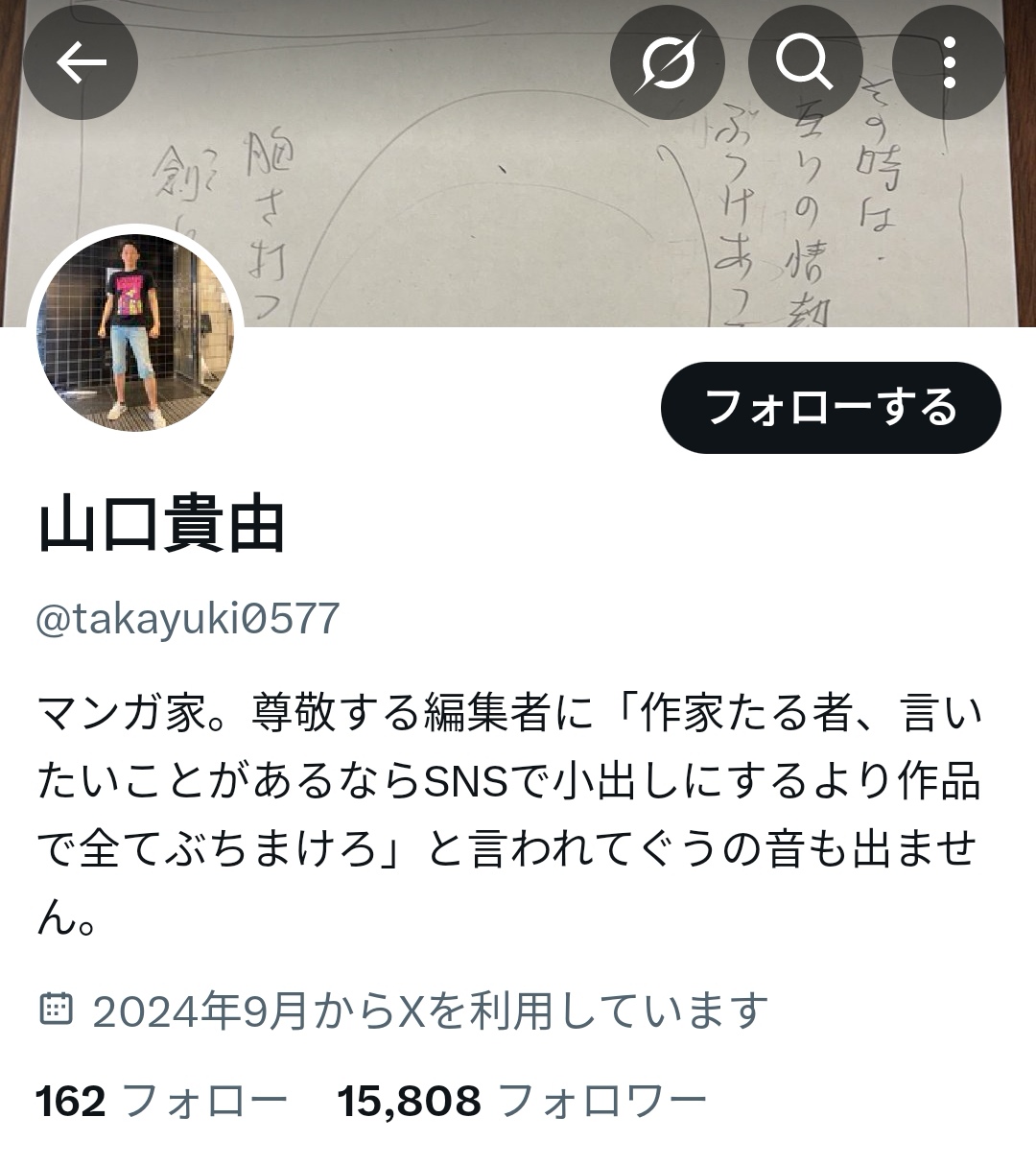Open the Grok icon on the profile
Image resolution: width=1036 pixels, height=1165 pixels.
coord(668,63)
